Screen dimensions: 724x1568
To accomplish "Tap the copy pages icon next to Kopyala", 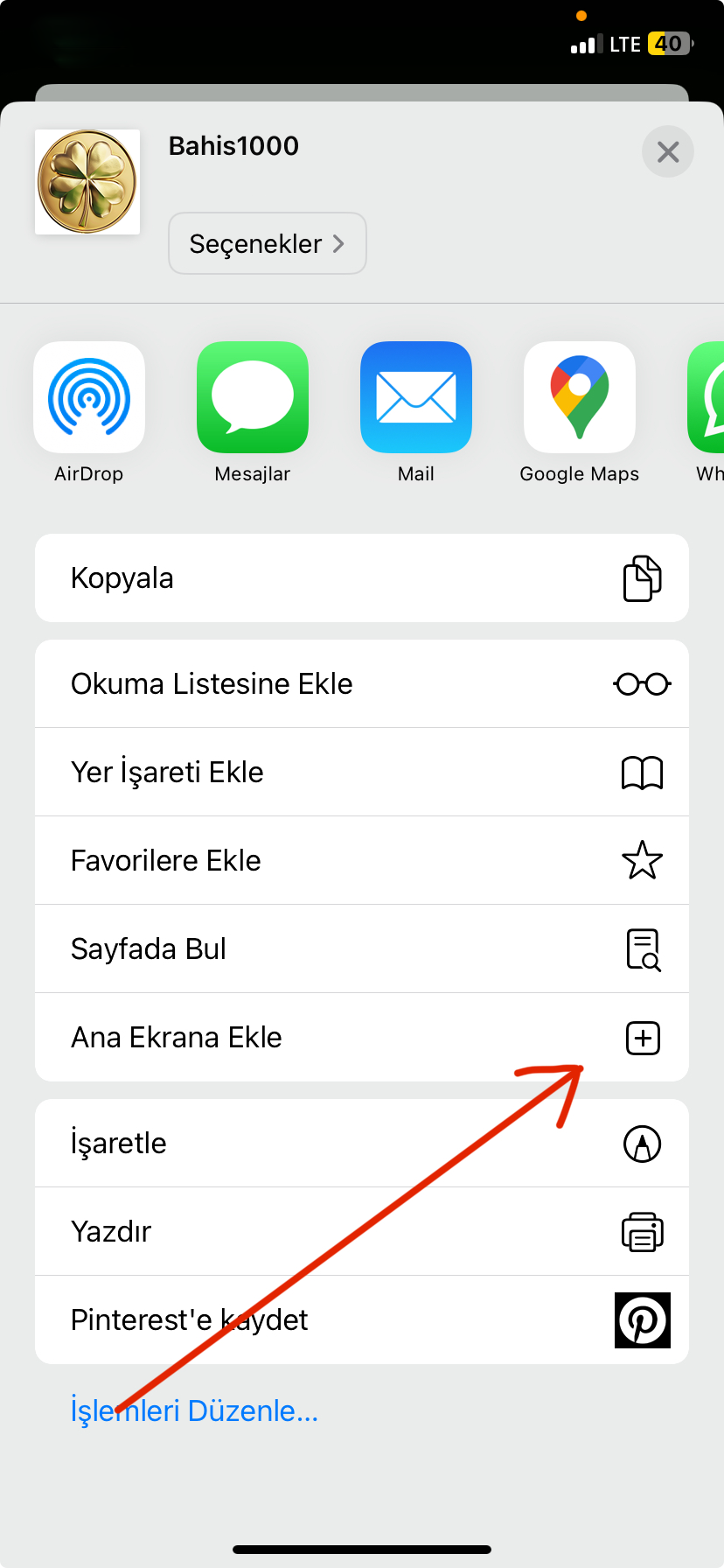I will (x=643, y=577).
